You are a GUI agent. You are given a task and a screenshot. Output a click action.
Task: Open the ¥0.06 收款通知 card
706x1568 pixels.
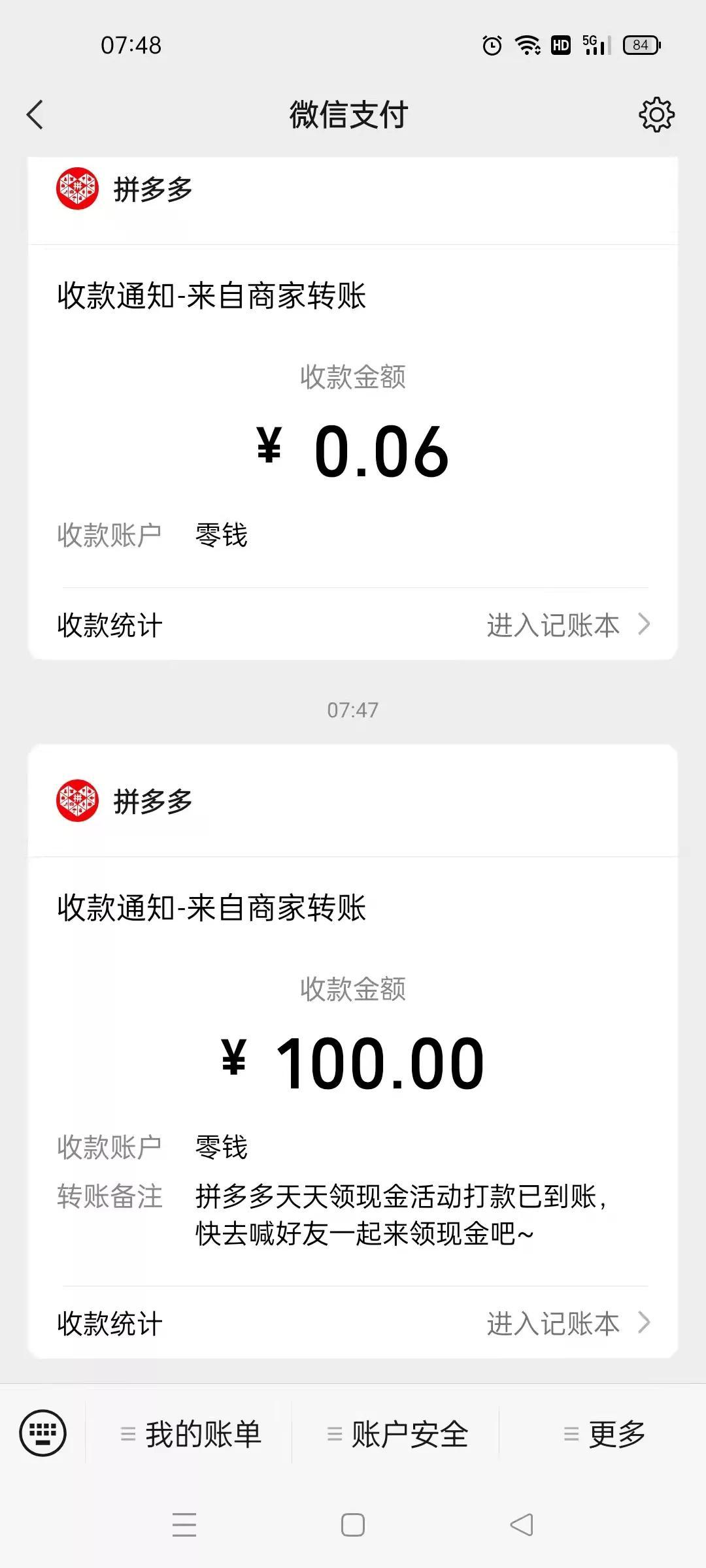pos(353,408)
